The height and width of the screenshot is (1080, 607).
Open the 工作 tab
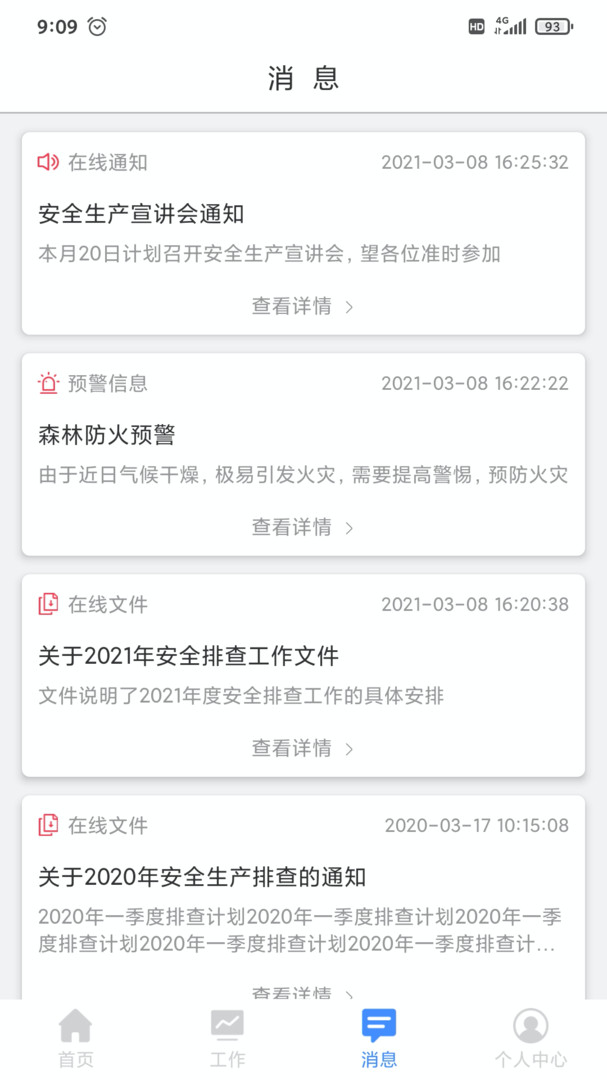point(227,1038)
